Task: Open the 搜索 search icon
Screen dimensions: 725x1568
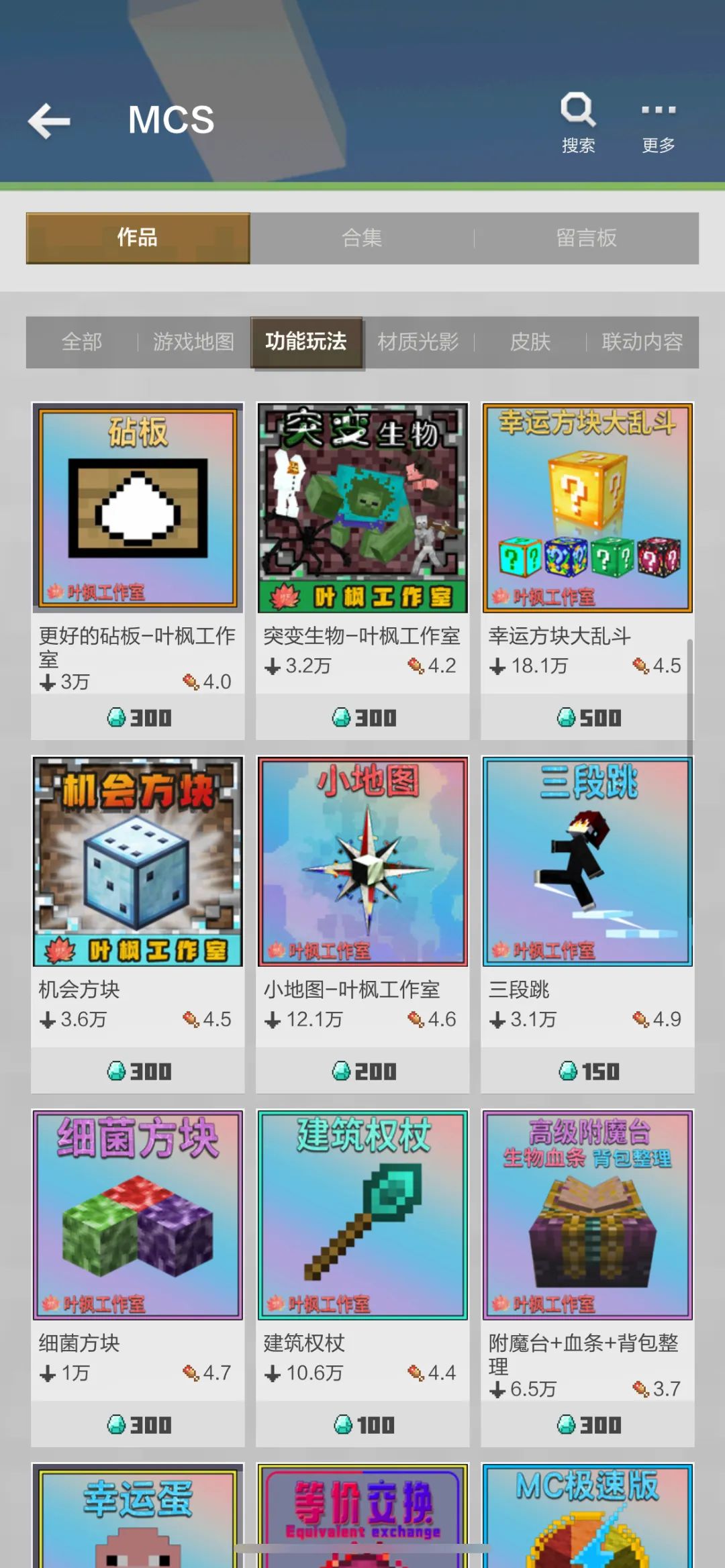Action: pos(578,121)
